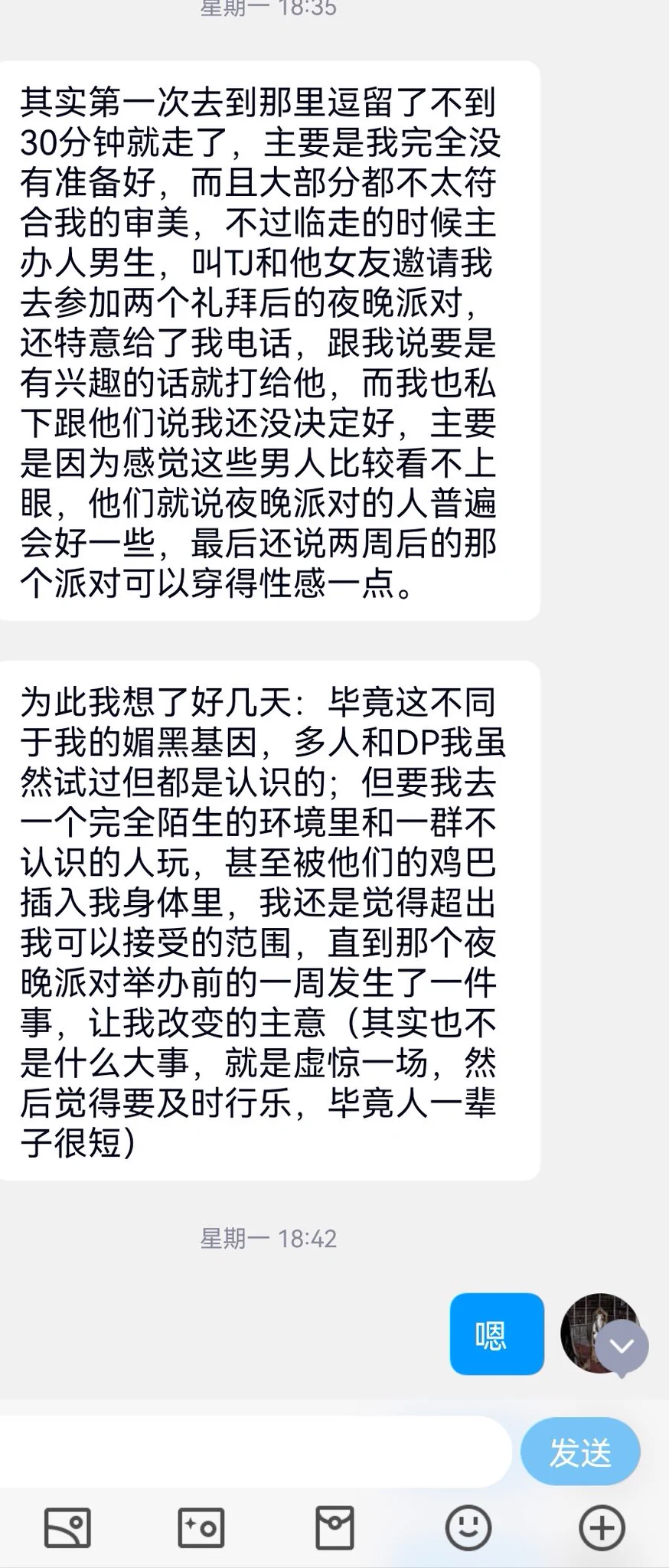Open the emoji sticker panel

[x=468, y=1527]
